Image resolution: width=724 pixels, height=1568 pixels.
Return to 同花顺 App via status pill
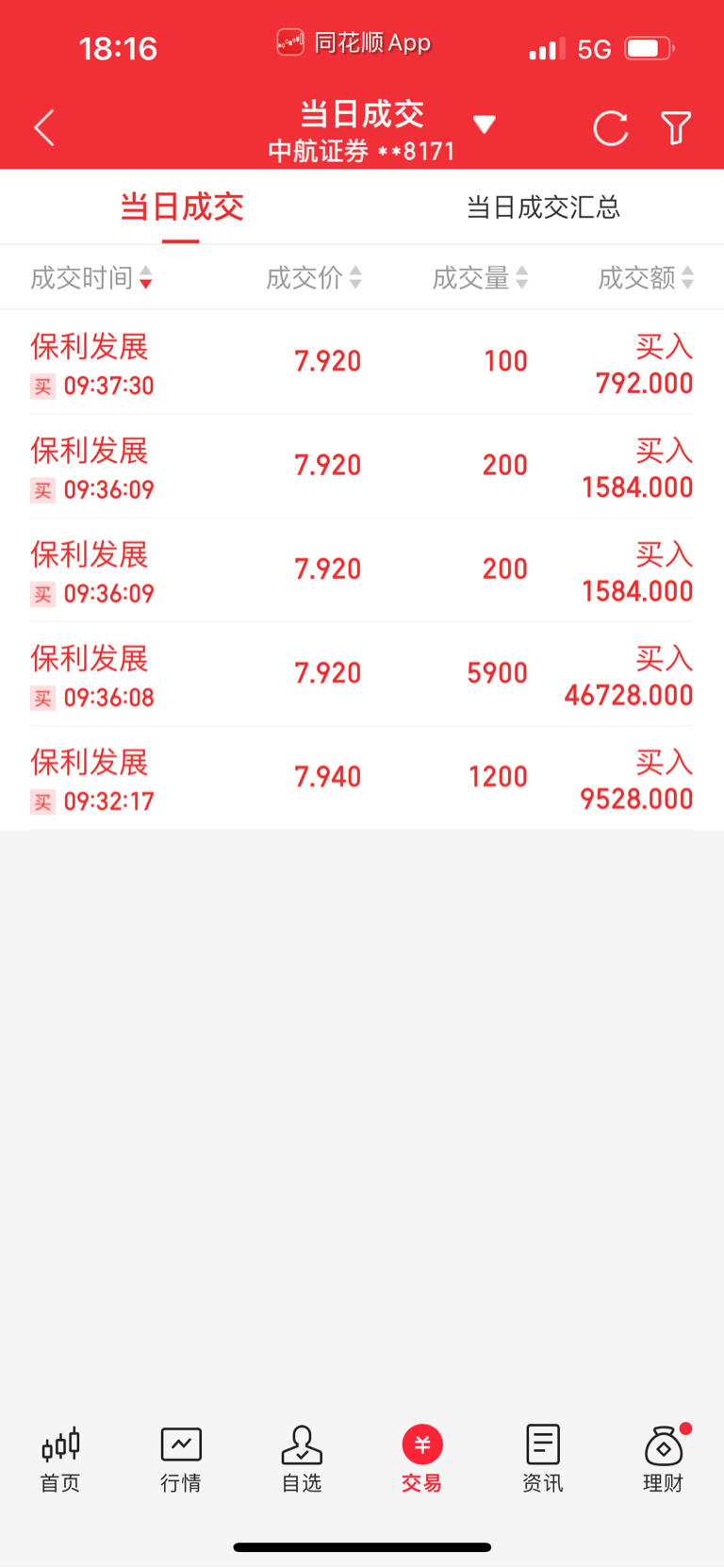pos(354,42)
